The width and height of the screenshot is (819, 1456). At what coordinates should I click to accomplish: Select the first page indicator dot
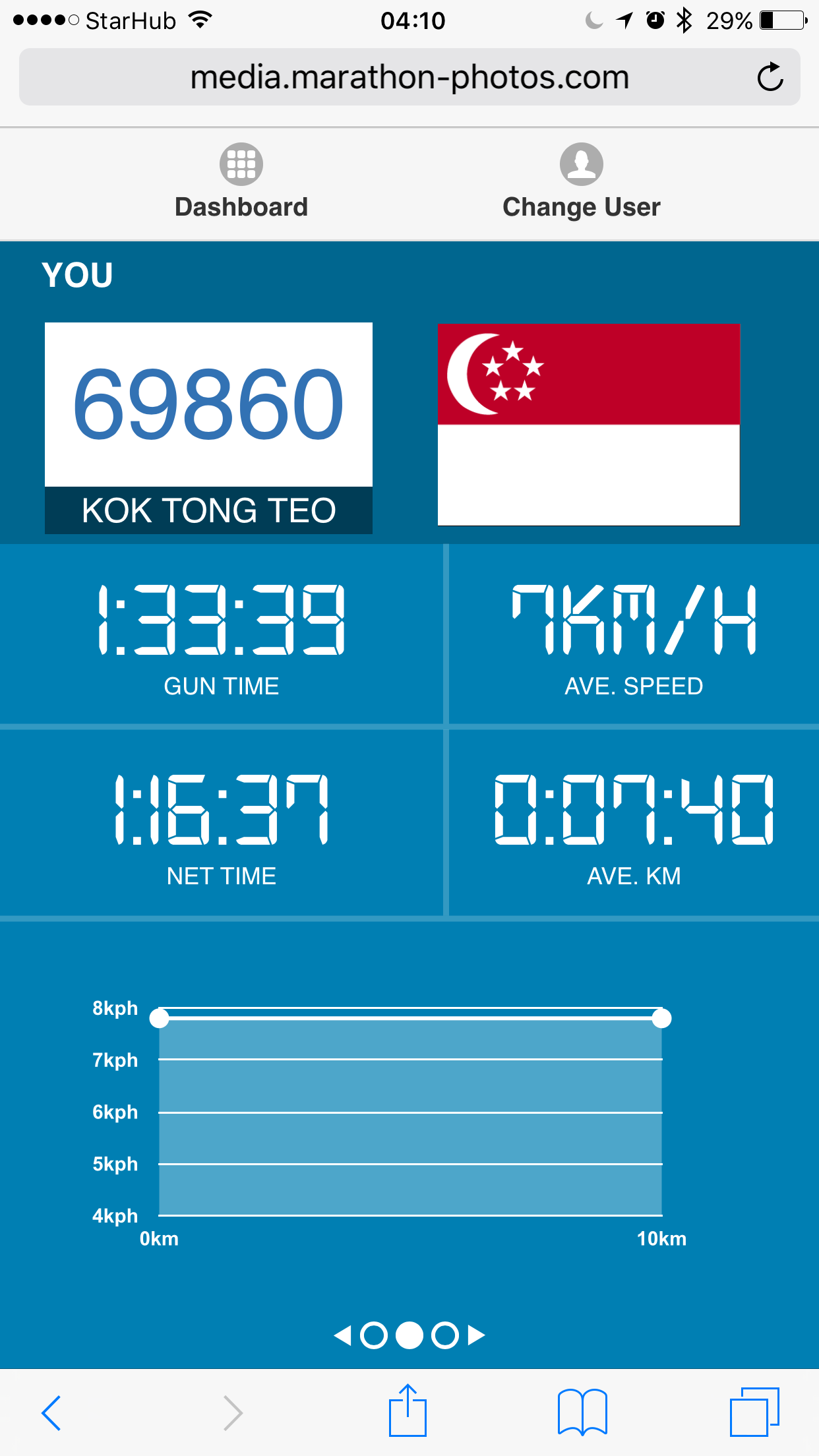click(x=374, y=1335)
